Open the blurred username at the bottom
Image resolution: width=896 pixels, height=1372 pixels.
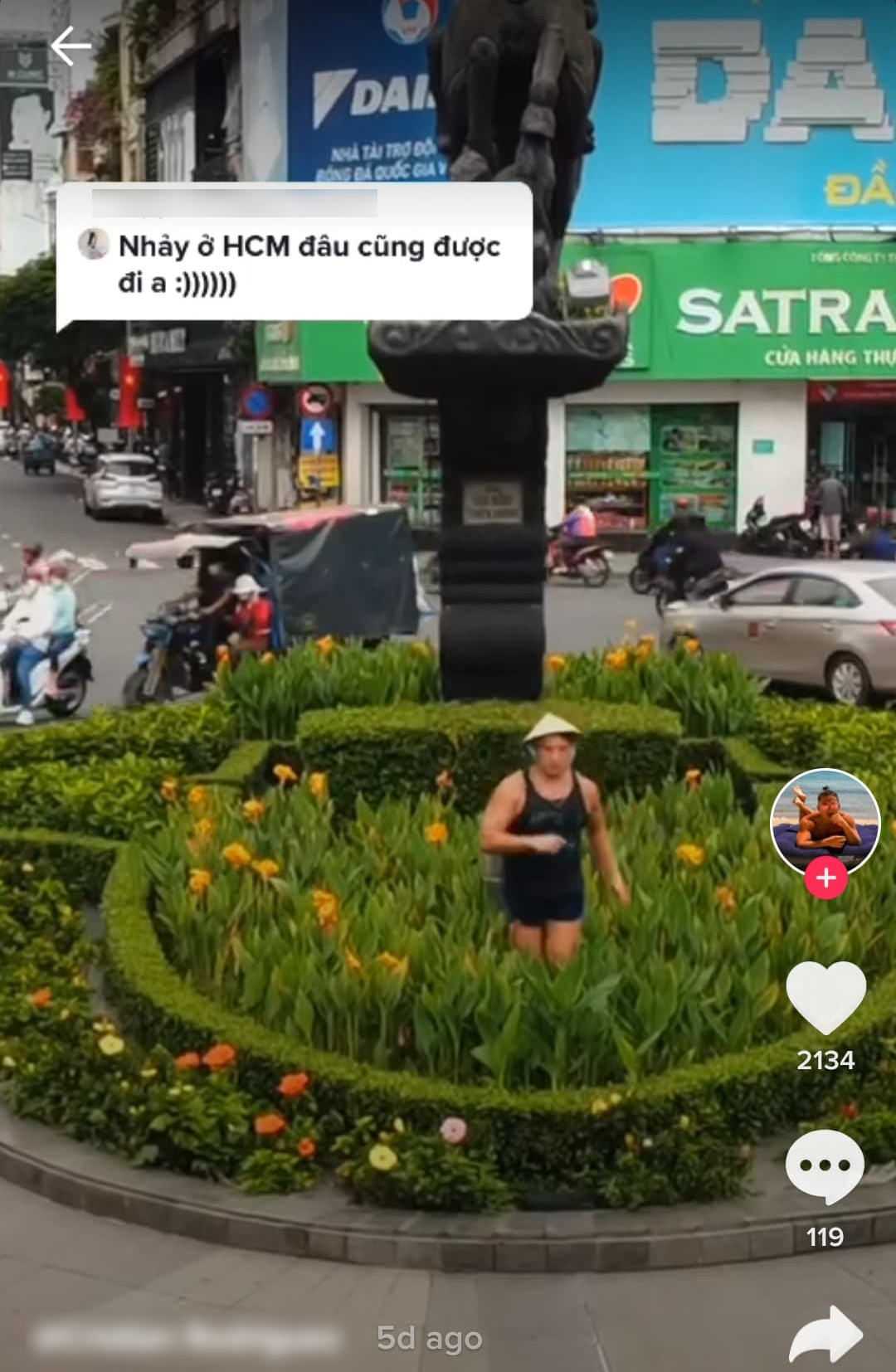[x=187, y=1338]
